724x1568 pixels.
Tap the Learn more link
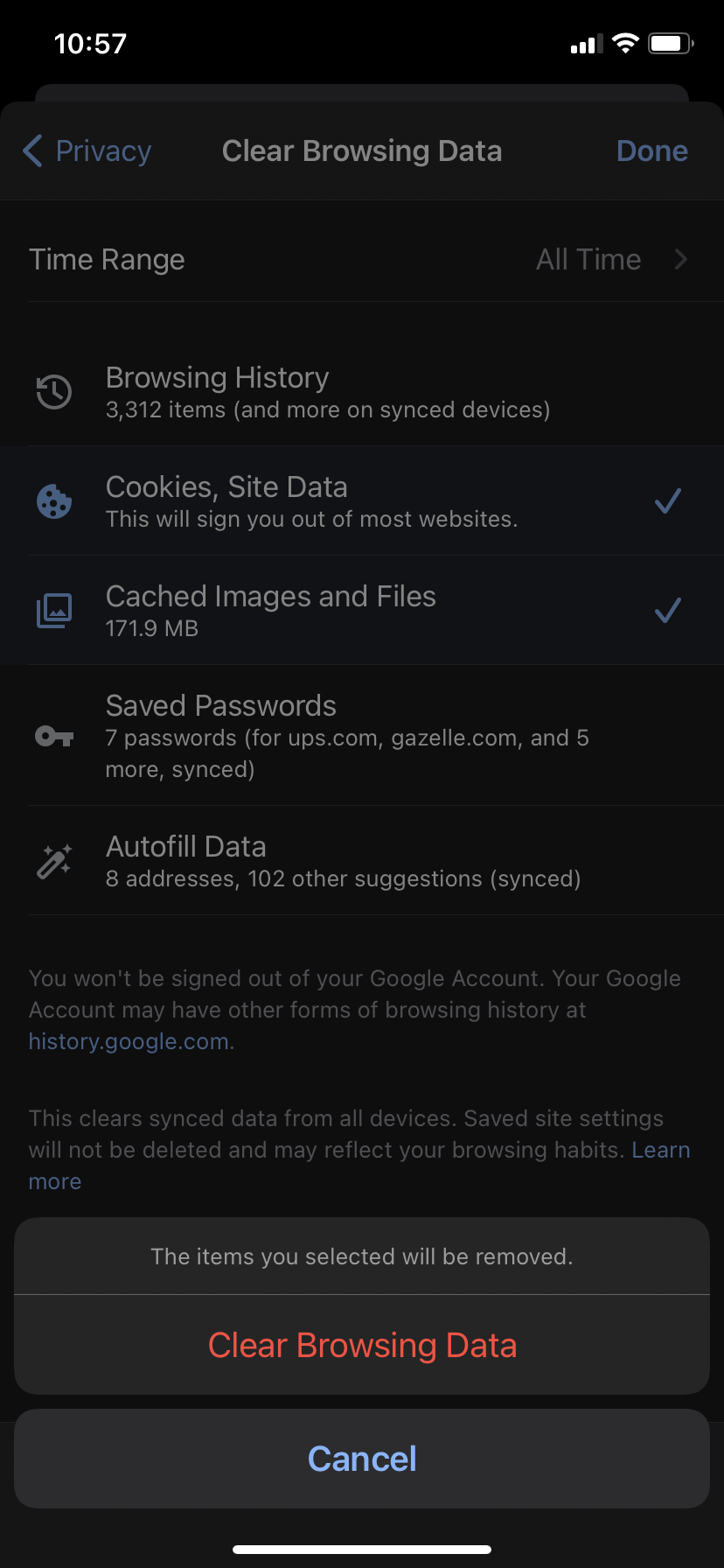[x=660, y=1149]
